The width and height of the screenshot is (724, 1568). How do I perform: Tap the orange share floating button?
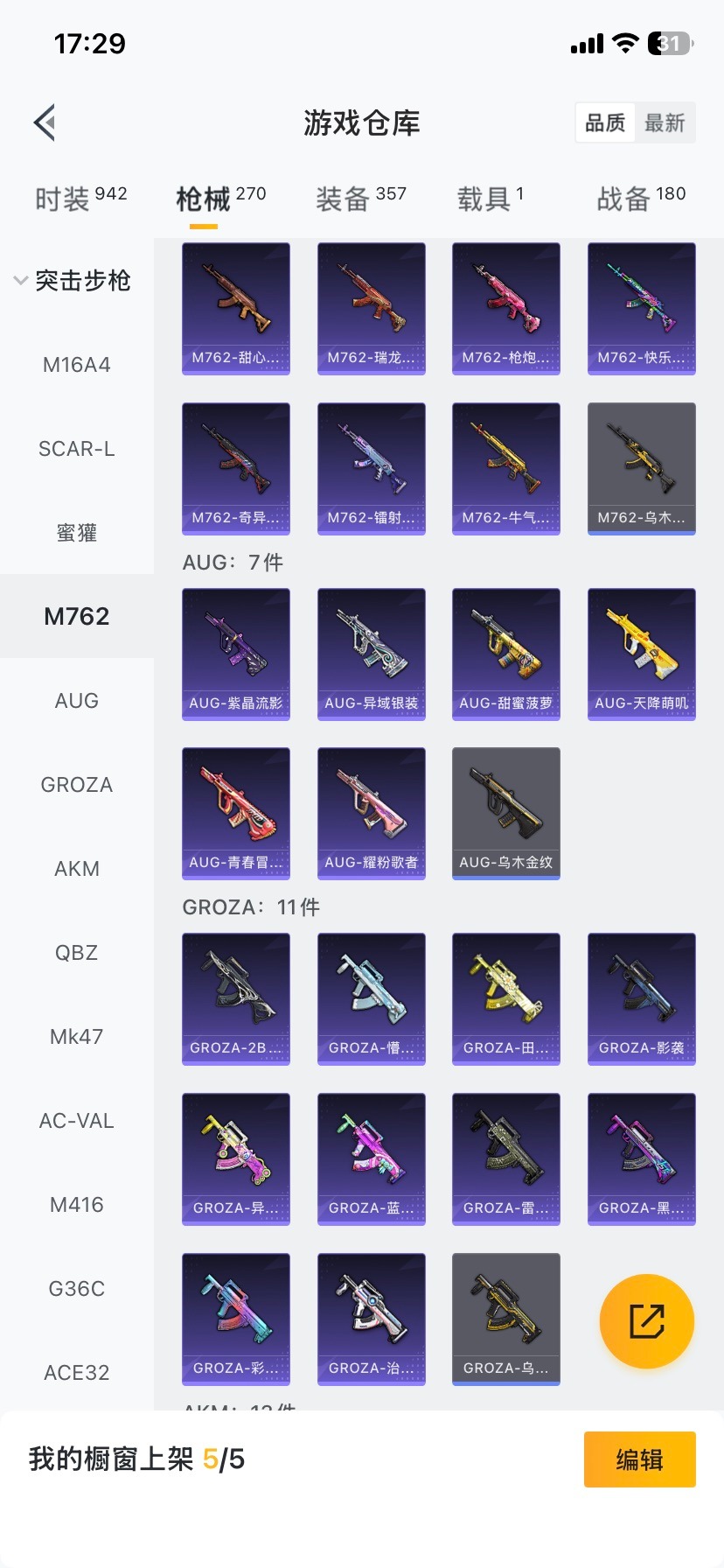647,1321
